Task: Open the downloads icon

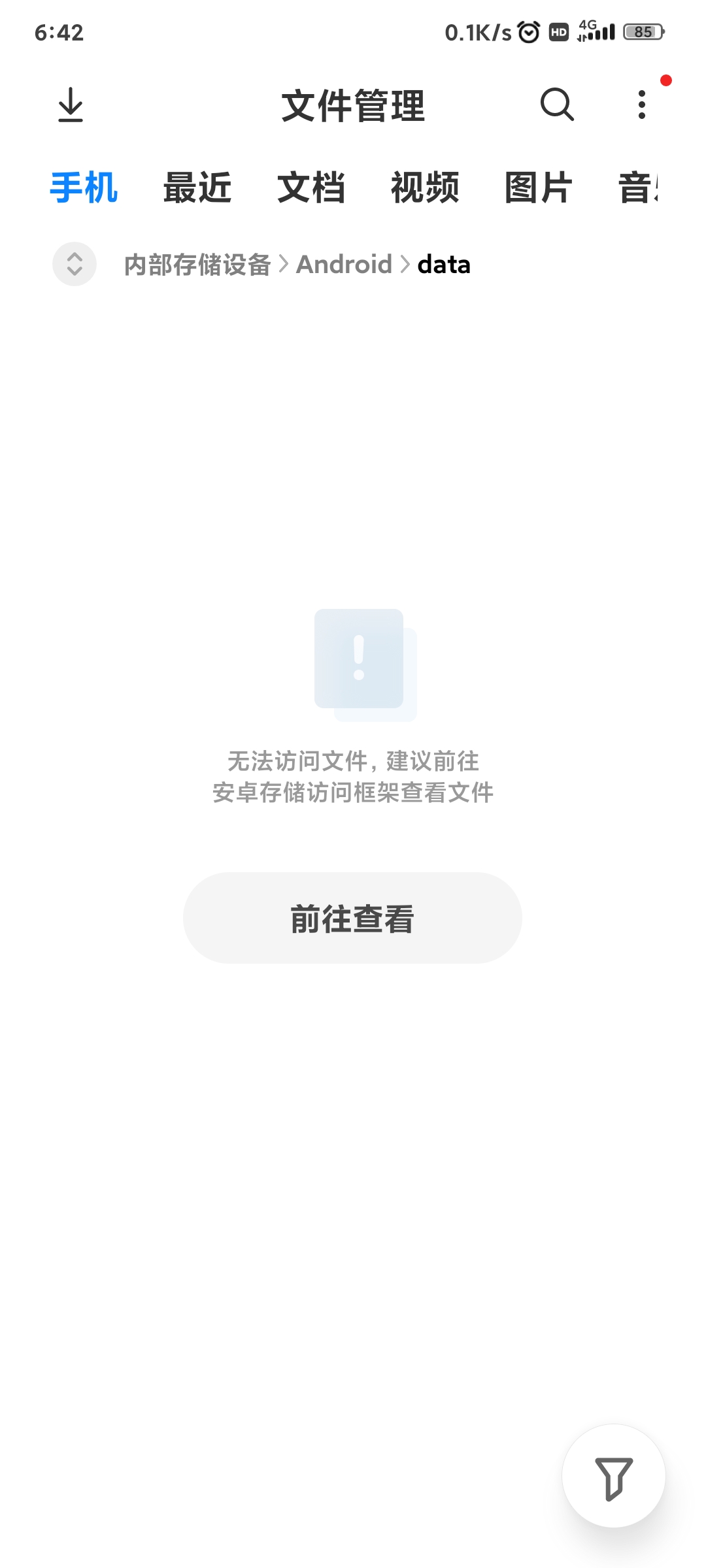Action: pos(71,105)
